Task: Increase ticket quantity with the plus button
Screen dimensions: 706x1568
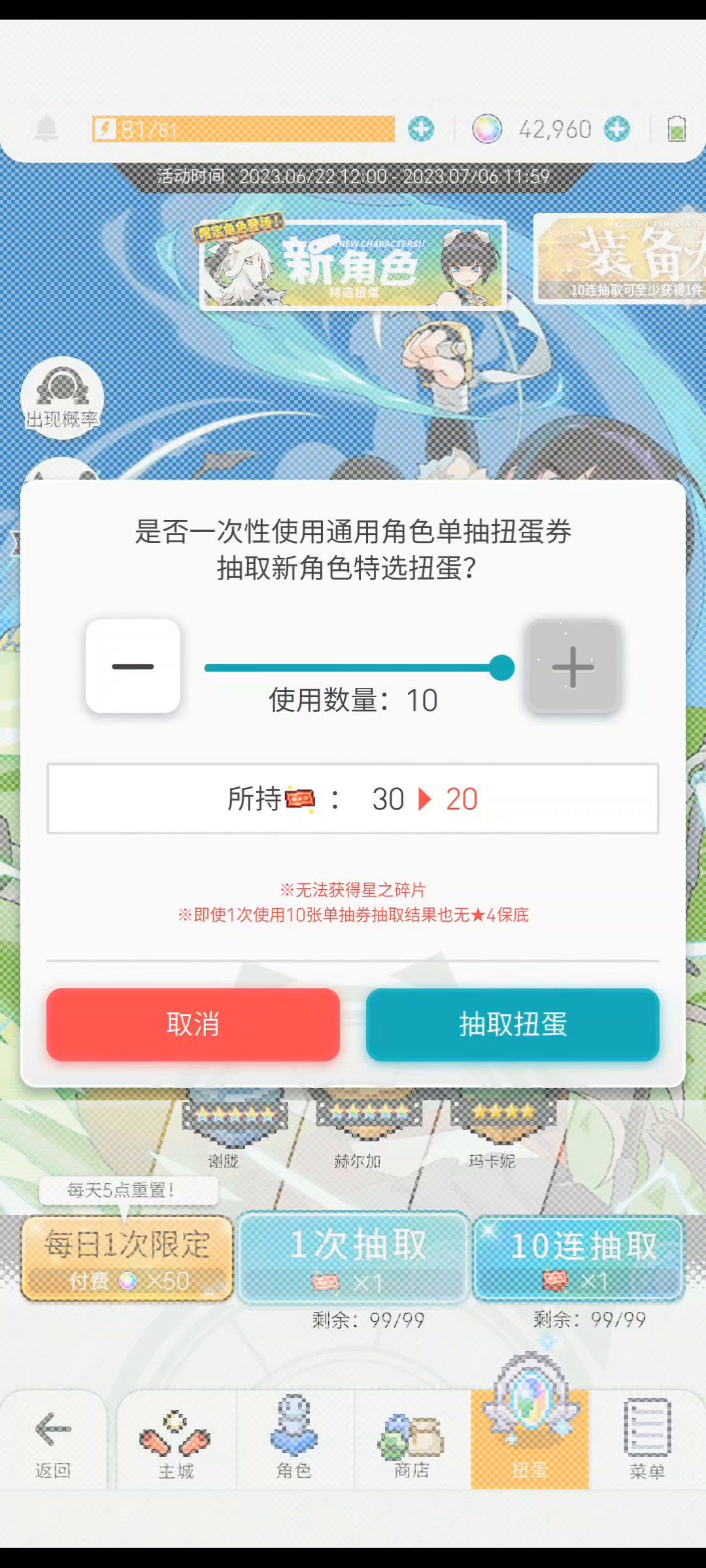Action: (x=573, y=666)
